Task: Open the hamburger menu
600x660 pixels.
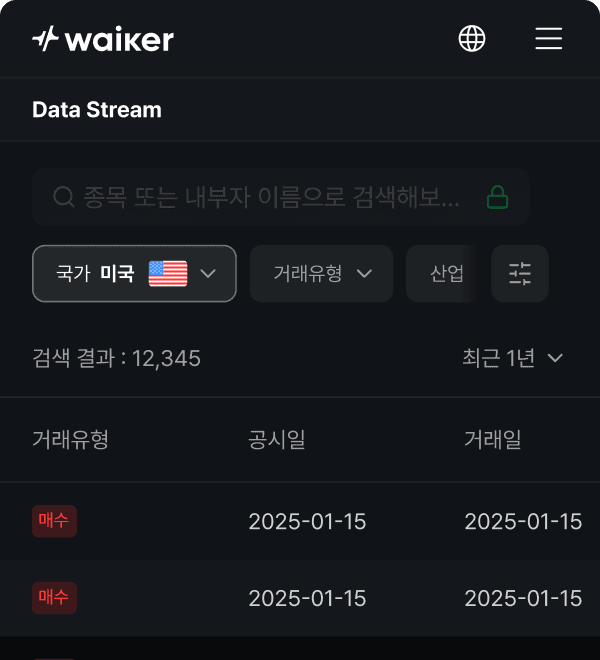Action: [x=549, y=38]
